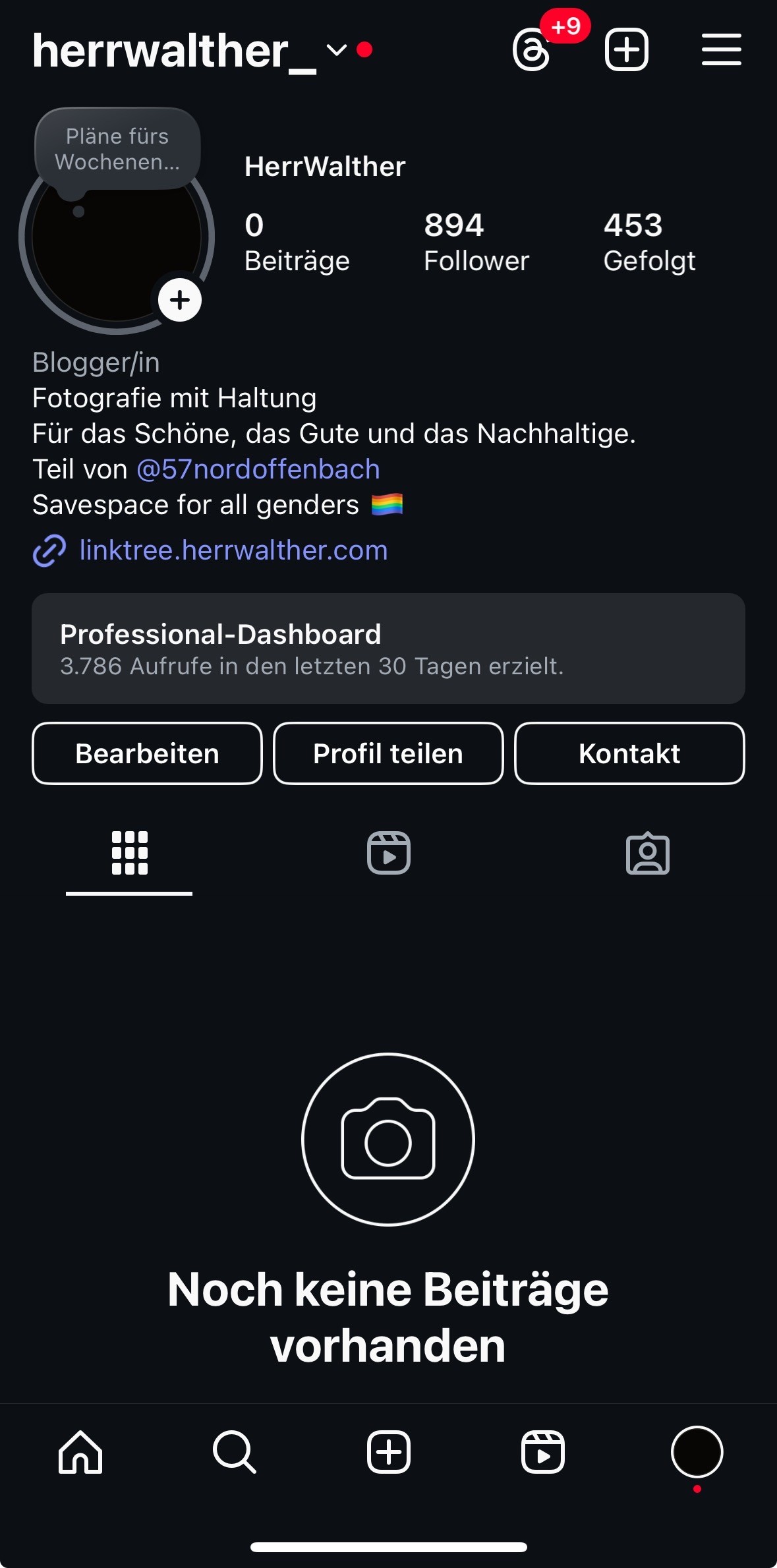The image size is (777, 1568).
Task: Open the @57nordoffenbach mention
Action: coord(258,469)
